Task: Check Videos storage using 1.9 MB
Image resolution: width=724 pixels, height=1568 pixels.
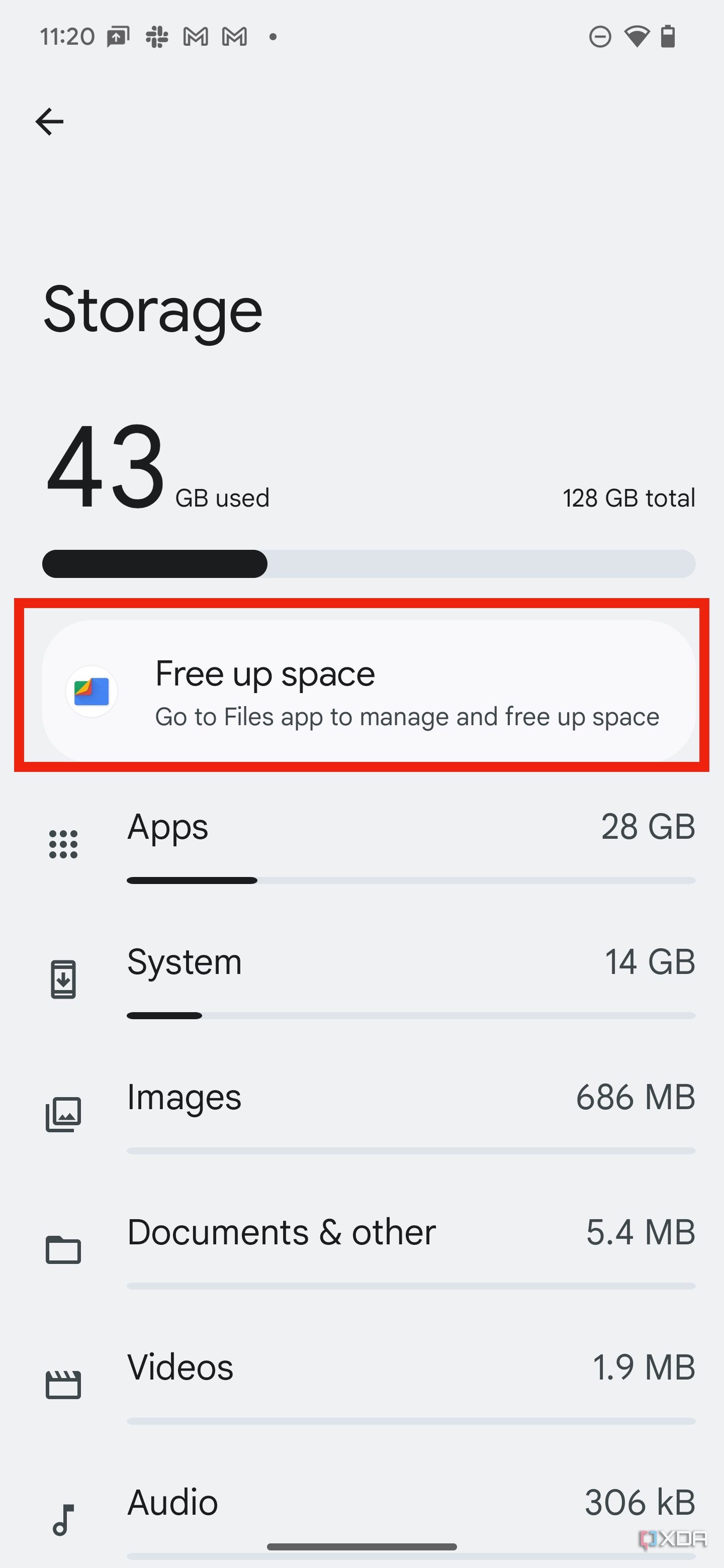Action: pyautogui.click(x=361, y=1384)
